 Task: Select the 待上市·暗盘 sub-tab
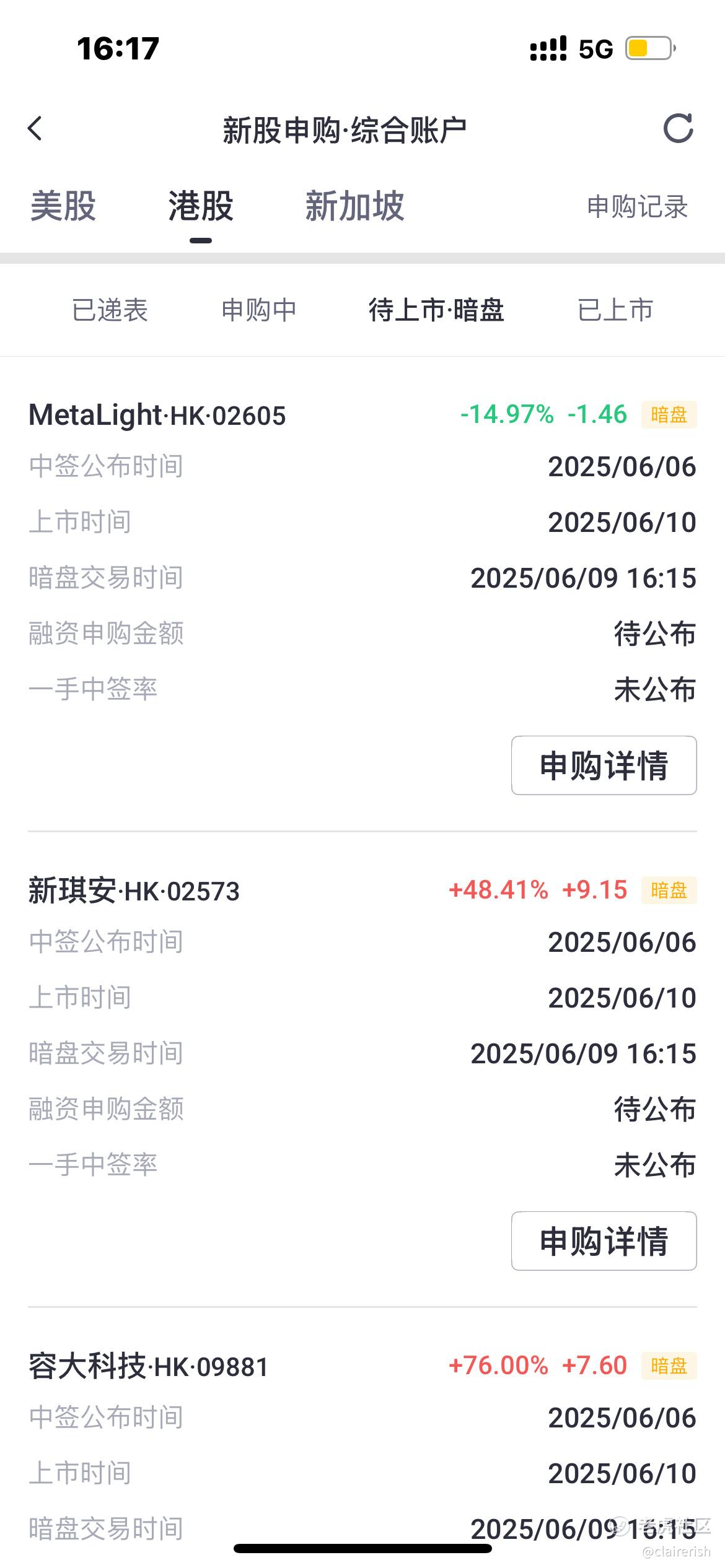(x=436, y=310)
